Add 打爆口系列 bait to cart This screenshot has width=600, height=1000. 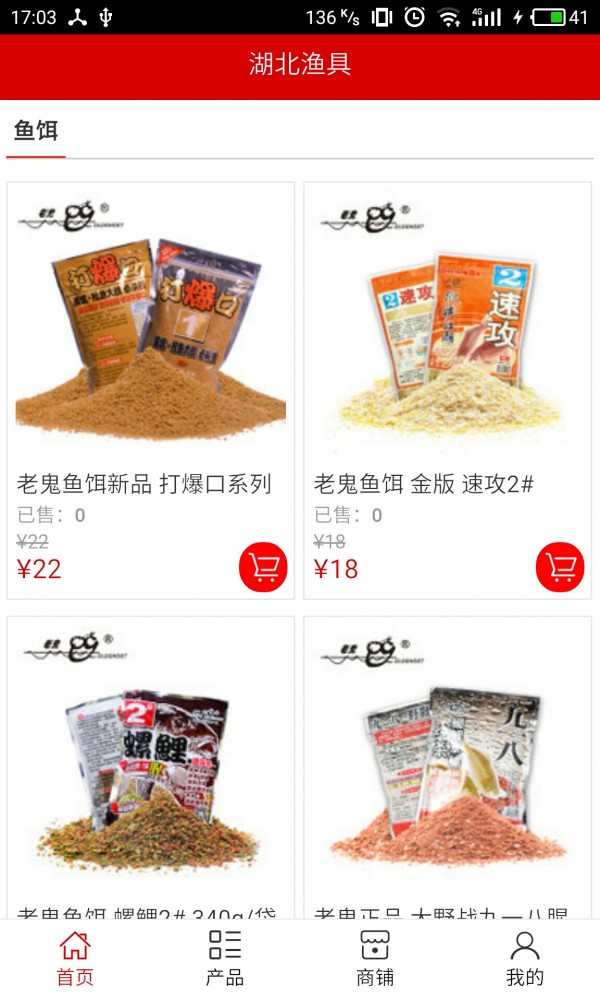click(x=263, y=567)
